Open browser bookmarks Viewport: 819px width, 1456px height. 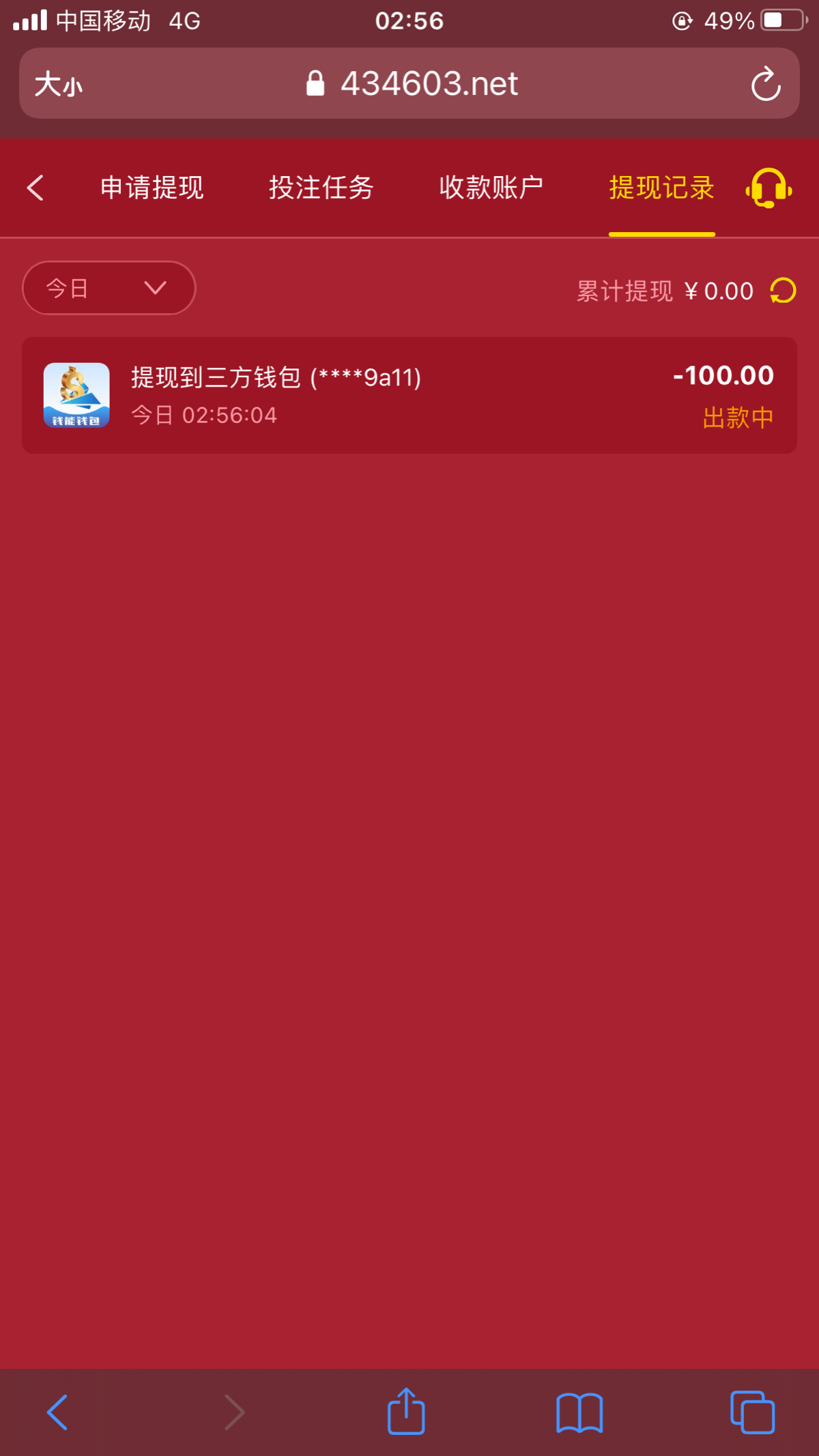579,1412
